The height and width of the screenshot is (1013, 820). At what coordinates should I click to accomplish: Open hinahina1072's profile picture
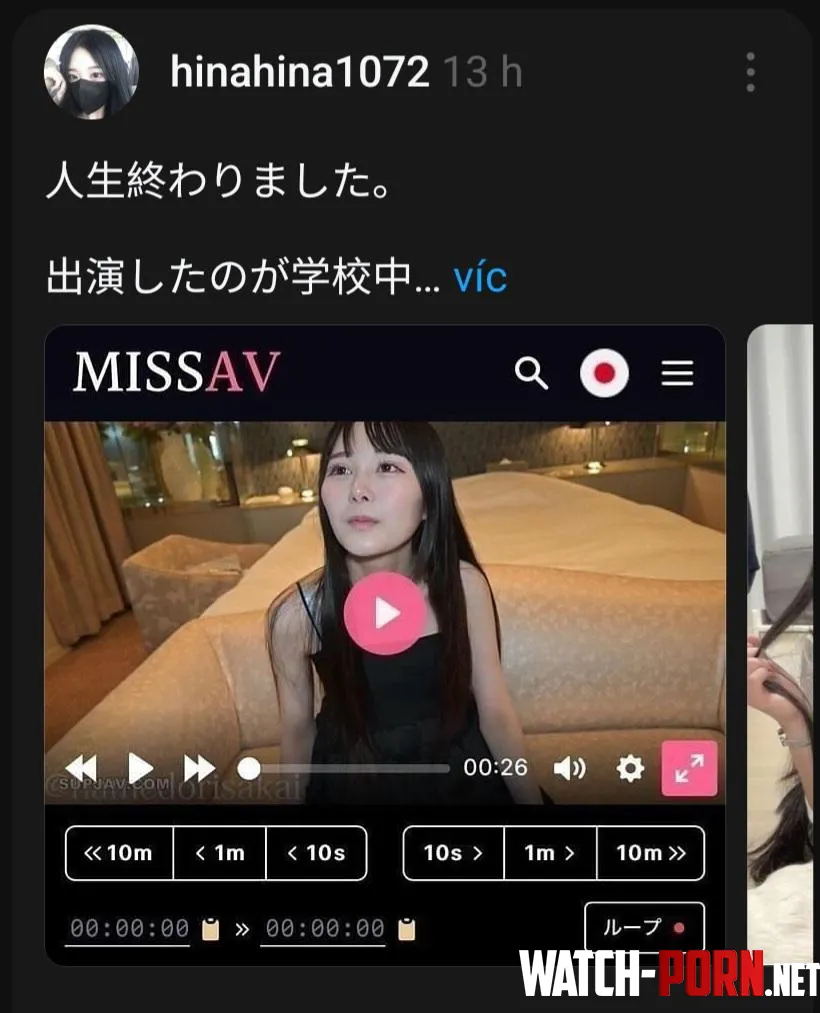(x=91, y=72)
